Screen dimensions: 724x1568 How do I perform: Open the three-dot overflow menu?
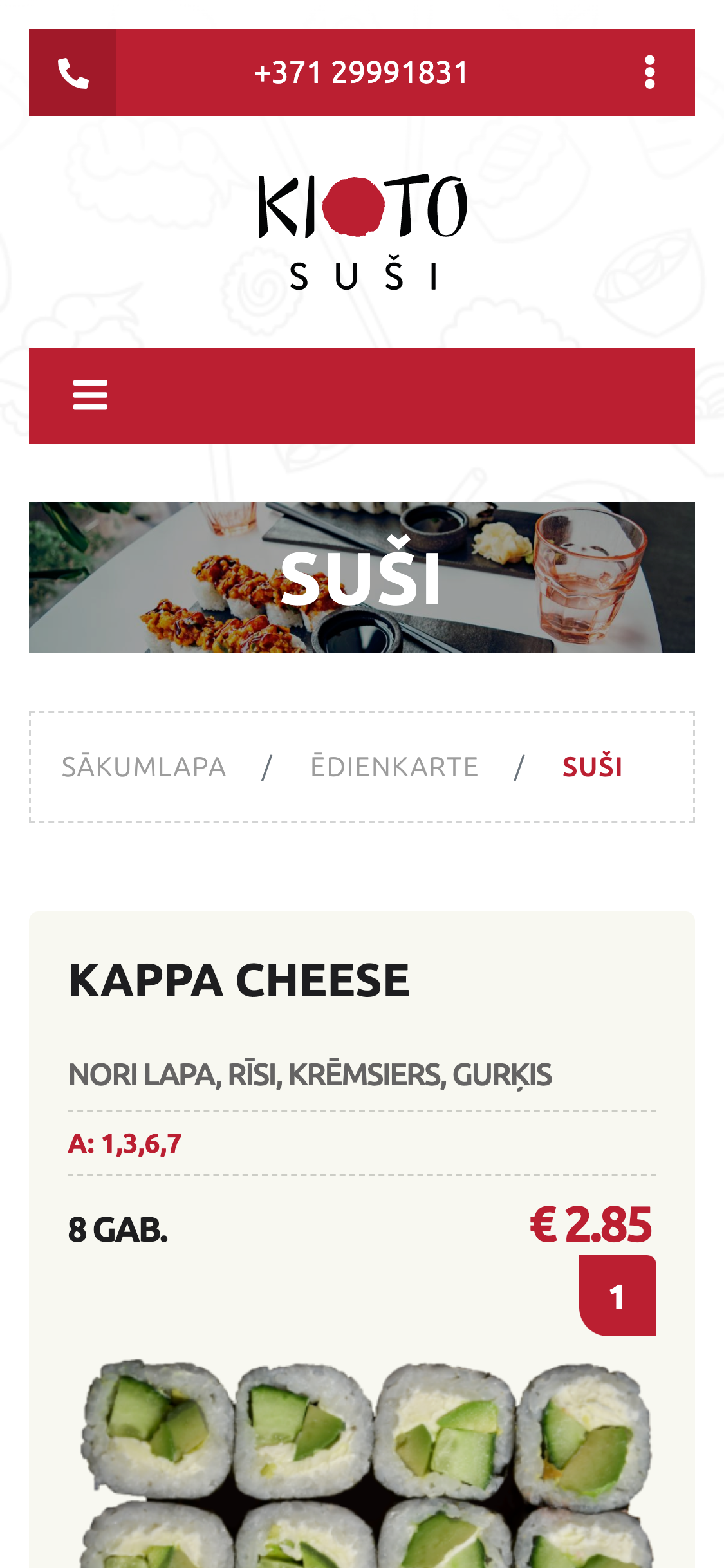pyautogui.click(x=649, y=73)
